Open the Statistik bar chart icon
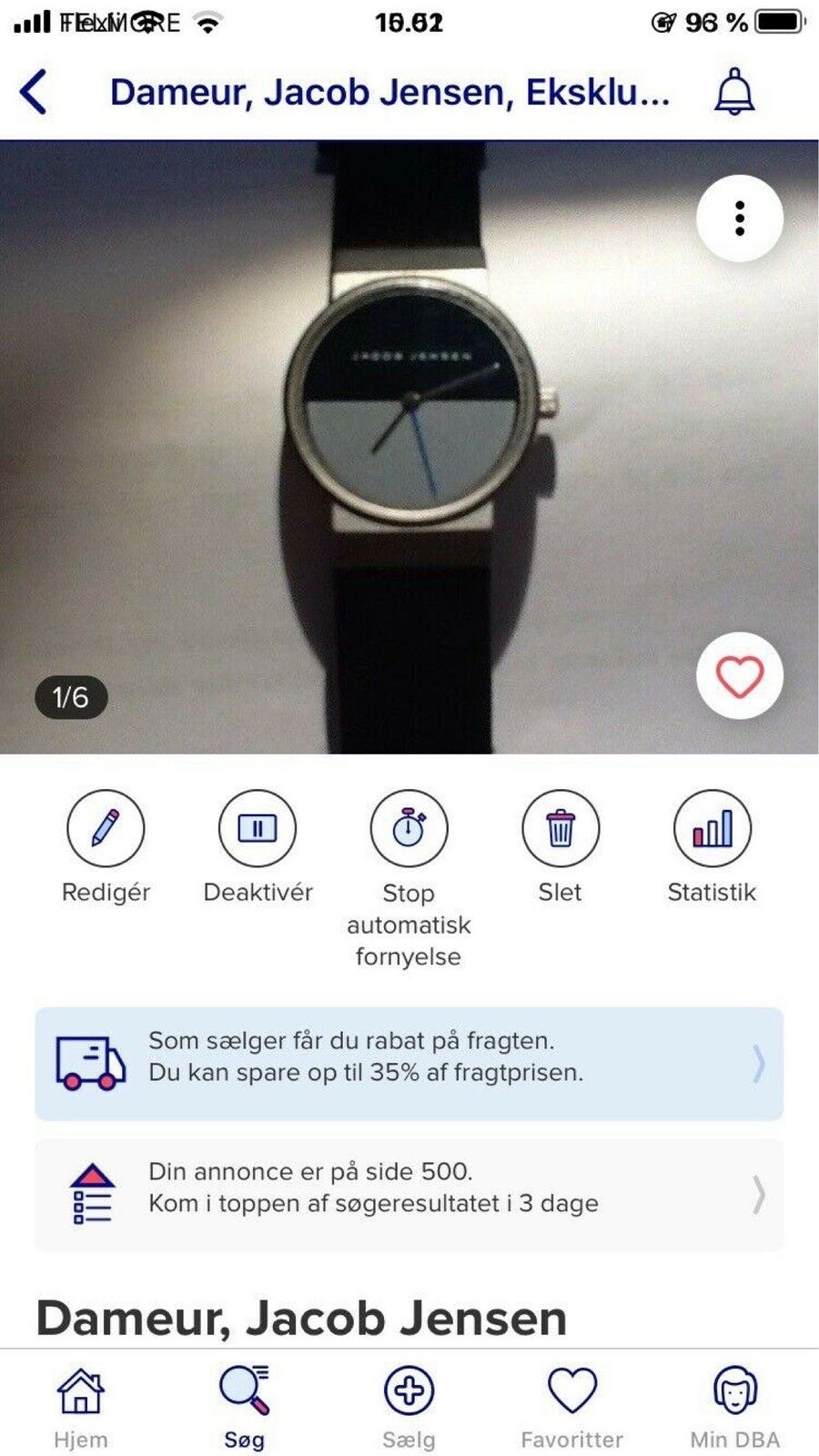The image size is (819, 1456). point(713,828)
